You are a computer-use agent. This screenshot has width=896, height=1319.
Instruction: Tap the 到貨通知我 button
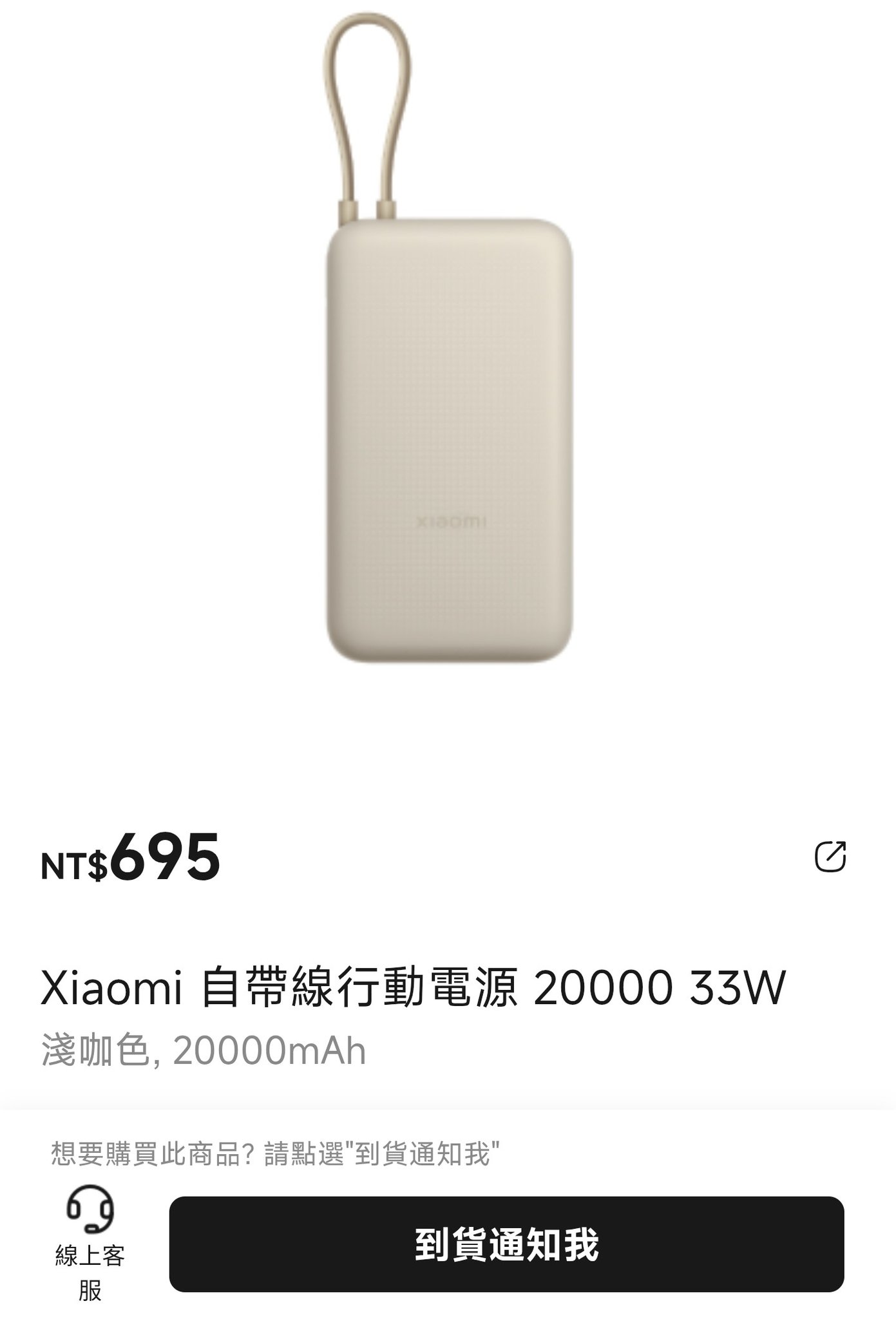(x=506, y=1244)
